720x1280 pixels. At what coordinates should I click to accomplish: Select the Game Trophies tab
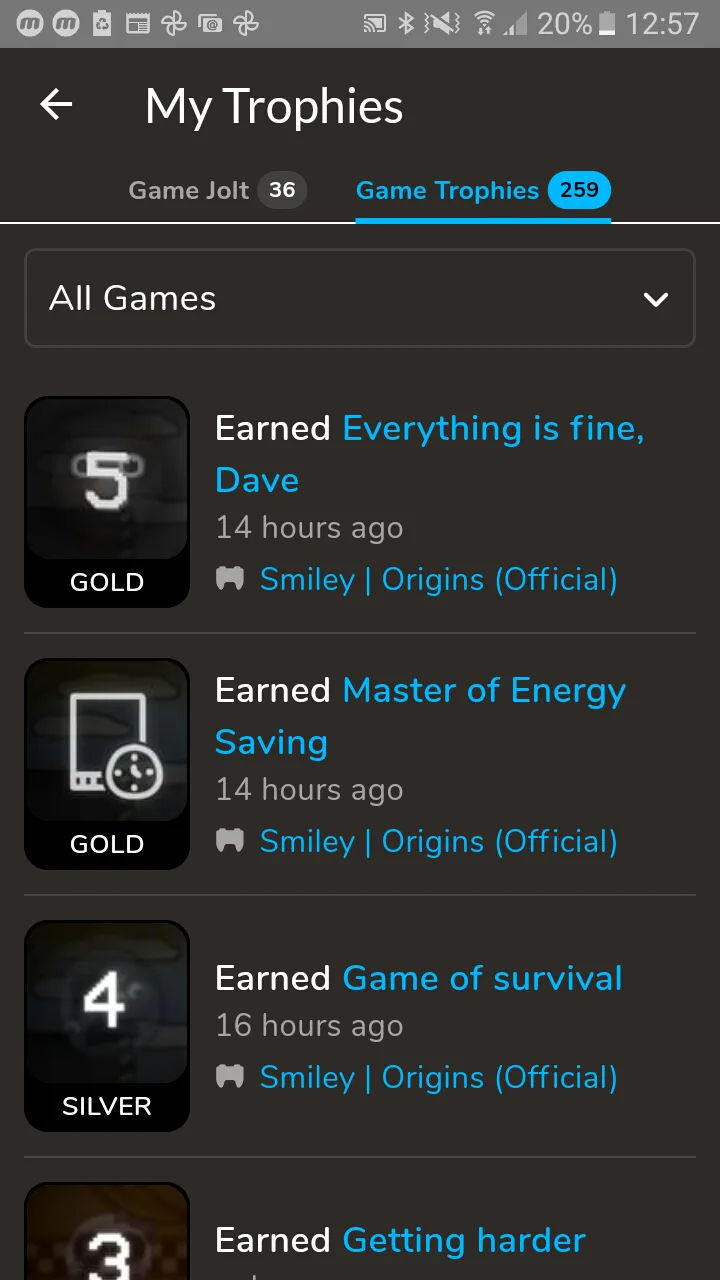click(482, 190)
